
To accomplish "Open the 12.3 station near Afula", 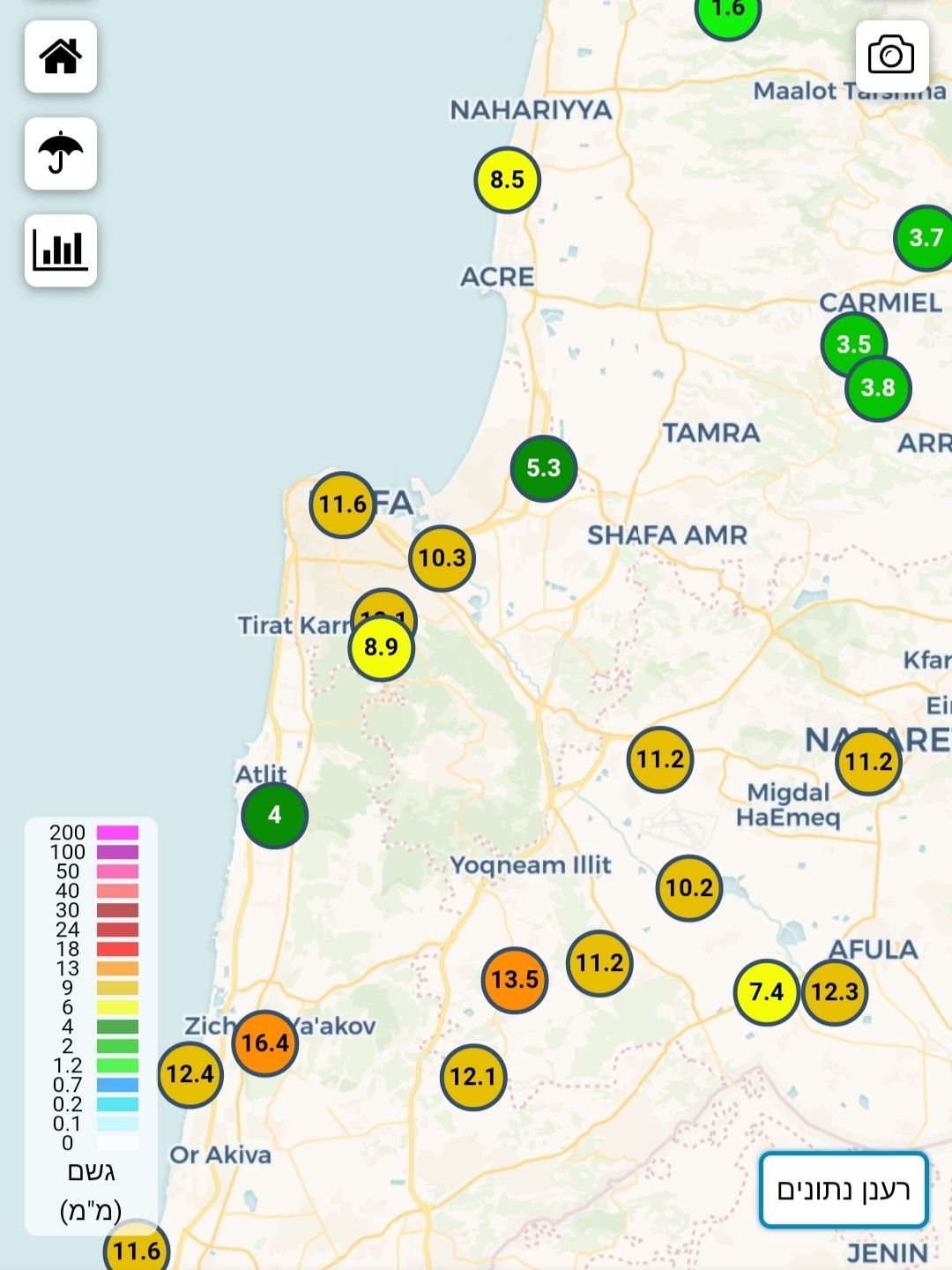I will (836, 992).
